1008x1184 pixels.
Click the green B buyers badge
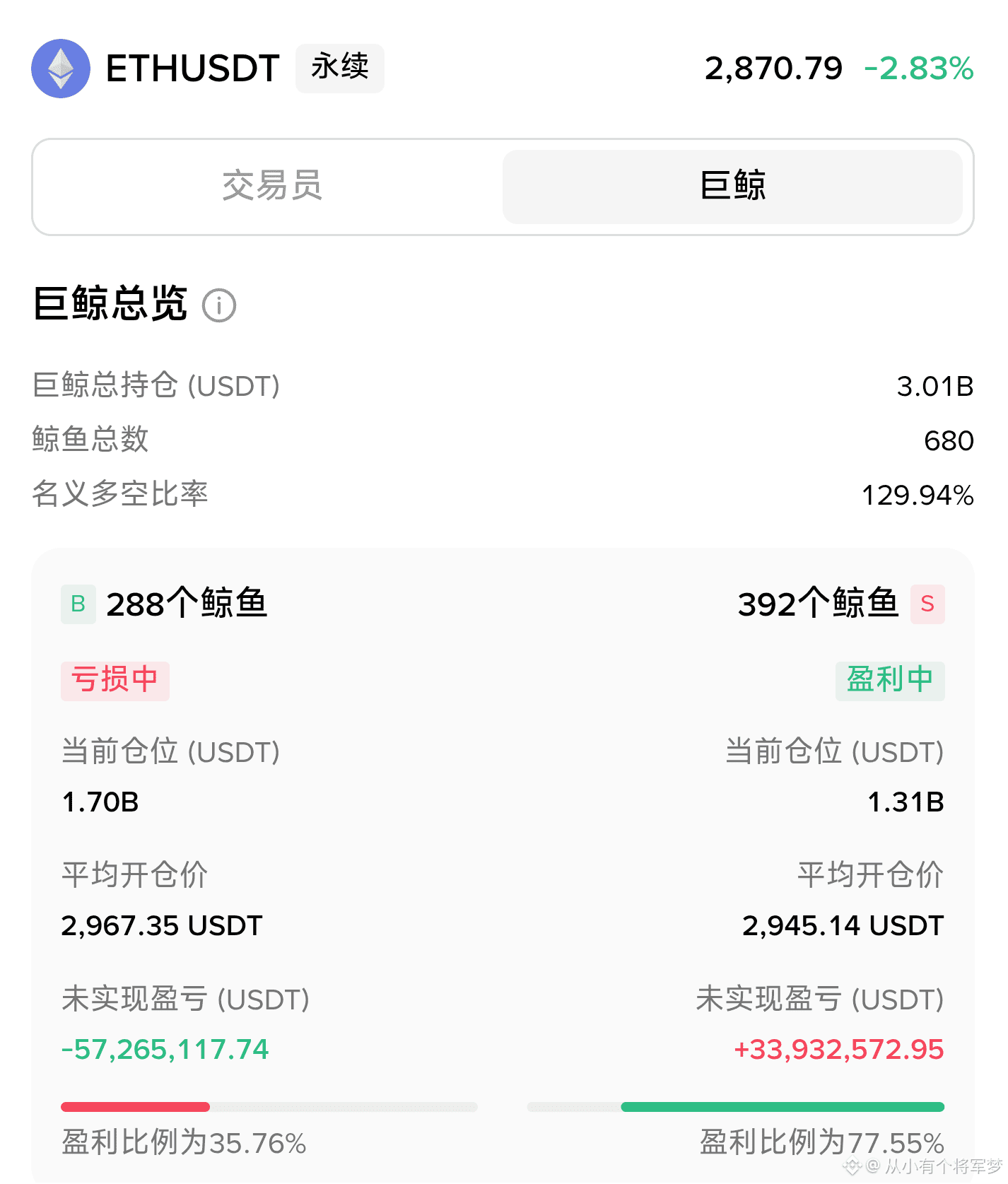click(x=78, y=604)
